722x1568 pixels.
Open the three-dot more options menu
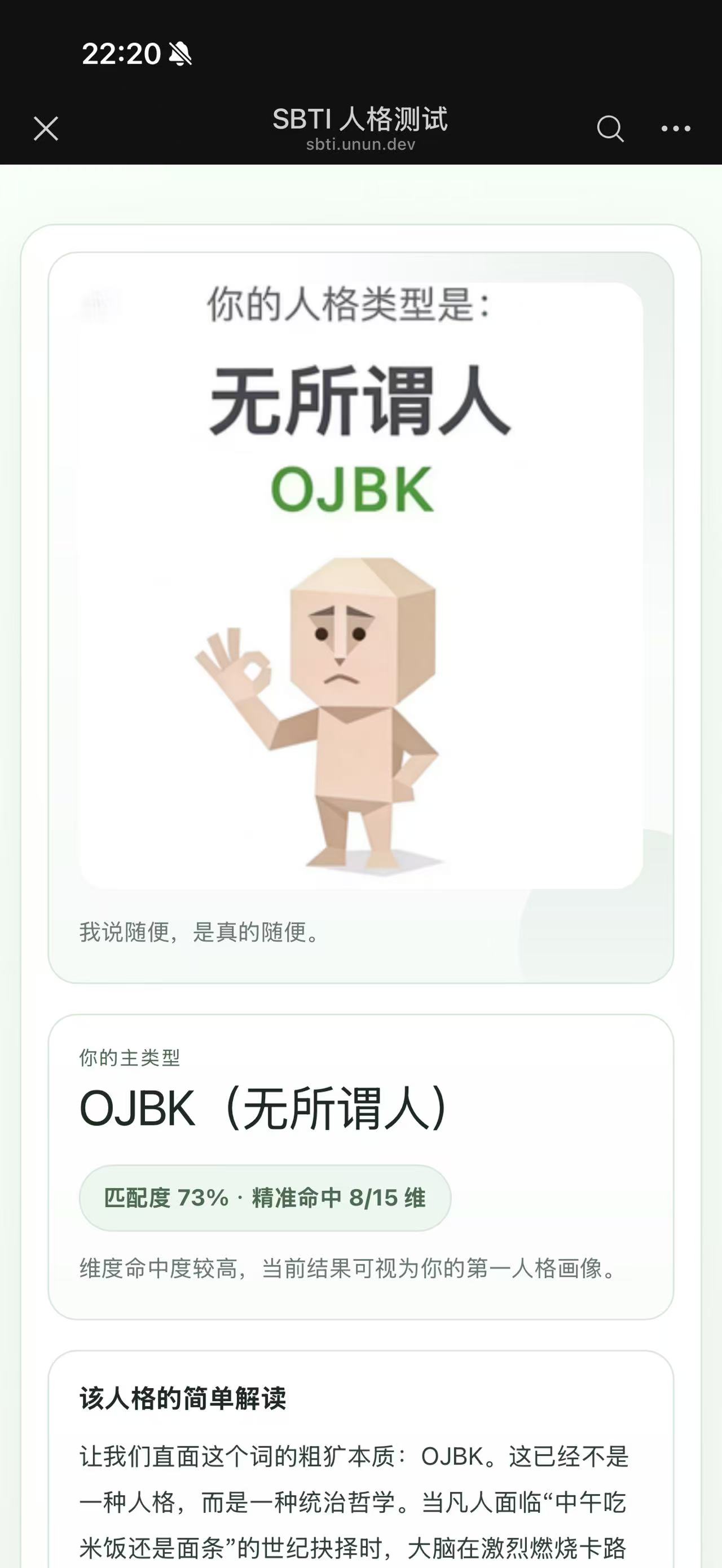click(x=676, y=129)
